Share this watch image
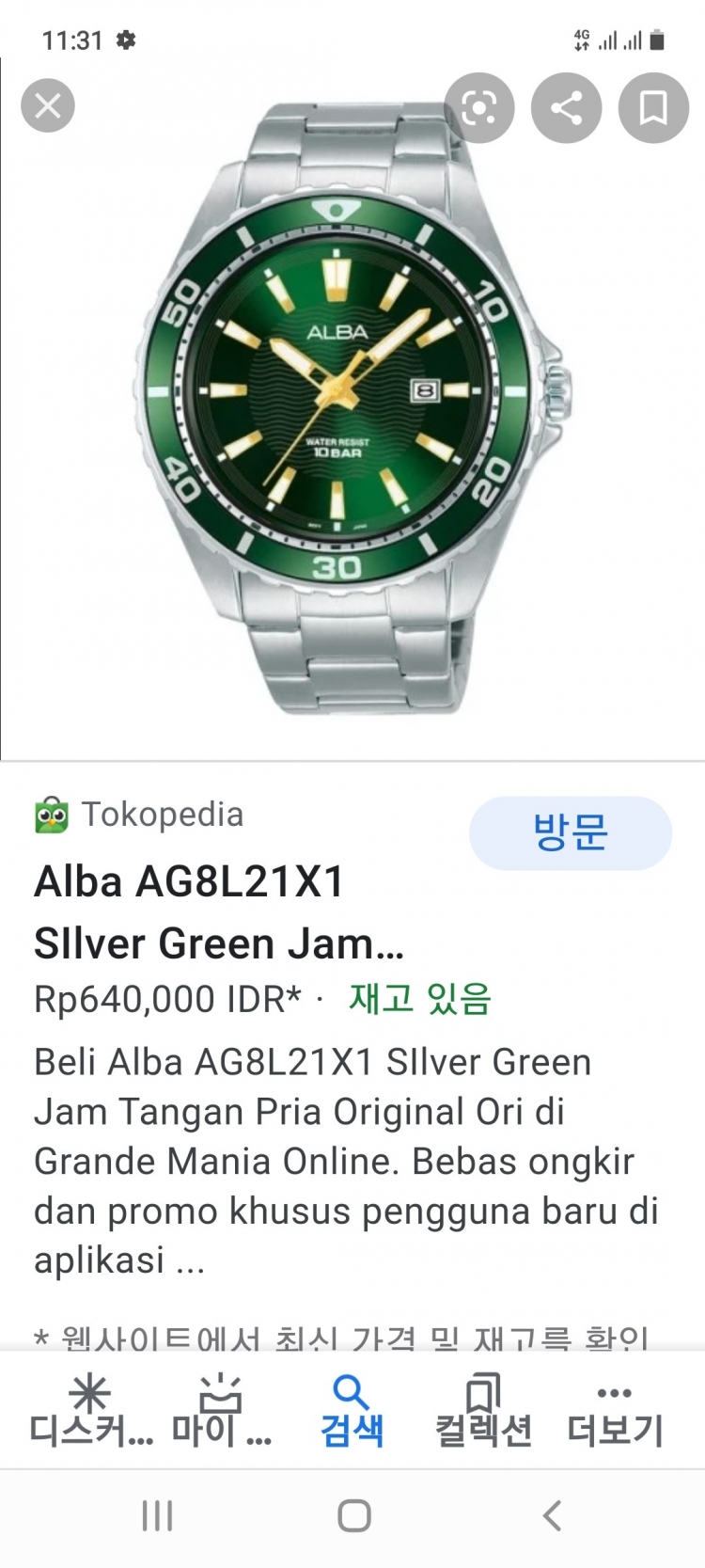 (x=566, y=108)
